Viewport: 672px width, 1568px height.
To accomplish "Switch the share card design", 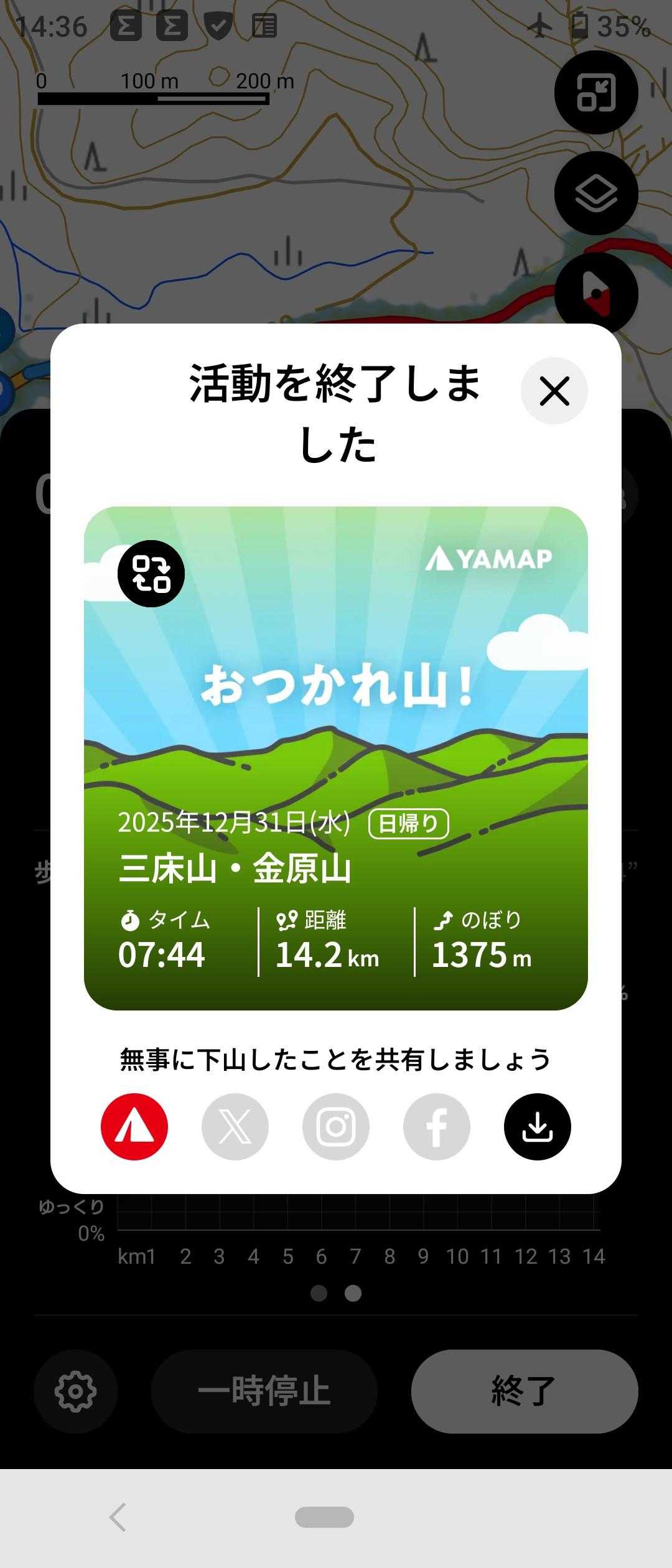I will 151,574.
